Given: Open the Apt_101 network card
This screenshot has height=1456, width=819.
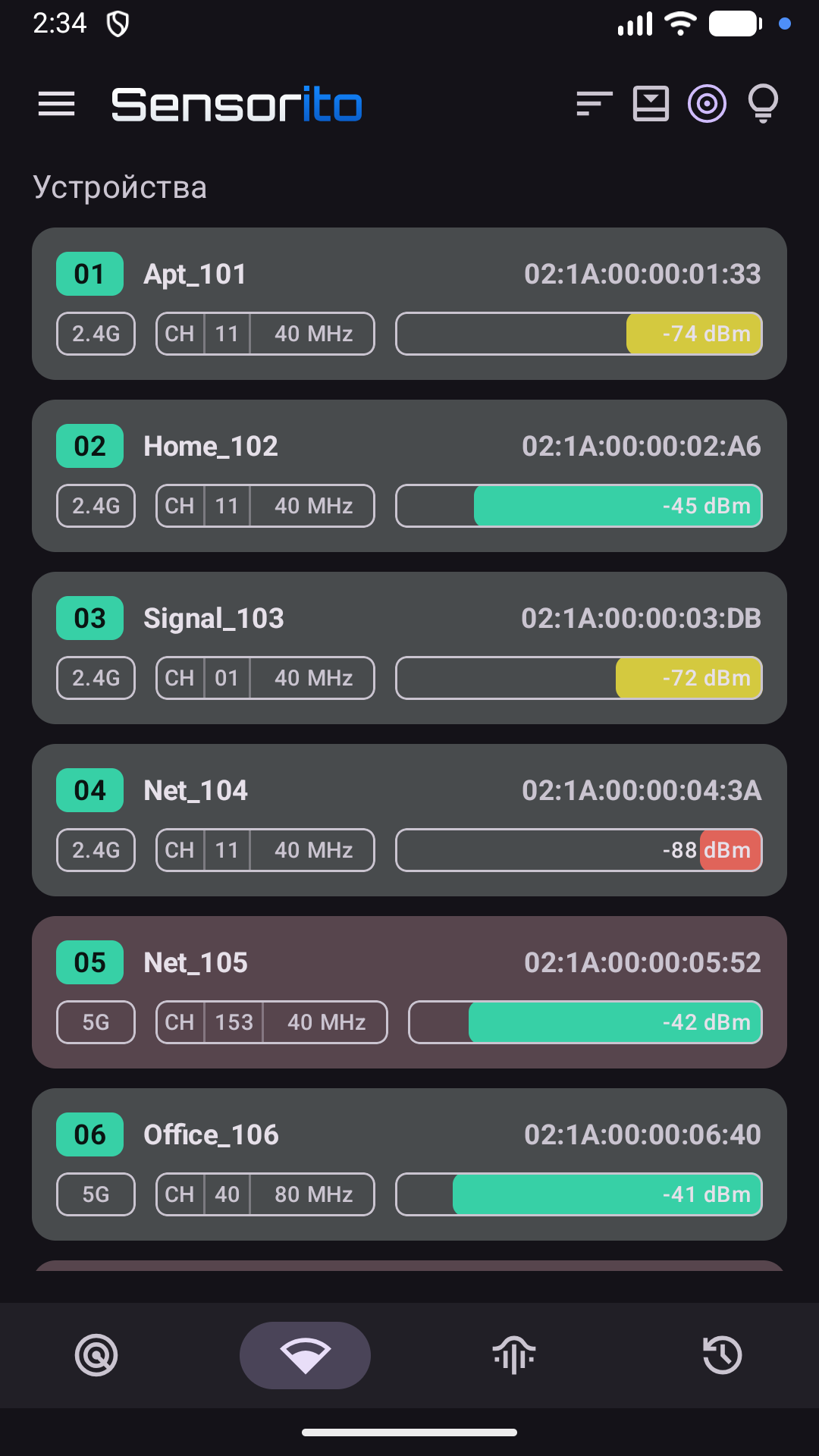Looking at the screenshot, I should pyautogui.click(x=409, y=303).
